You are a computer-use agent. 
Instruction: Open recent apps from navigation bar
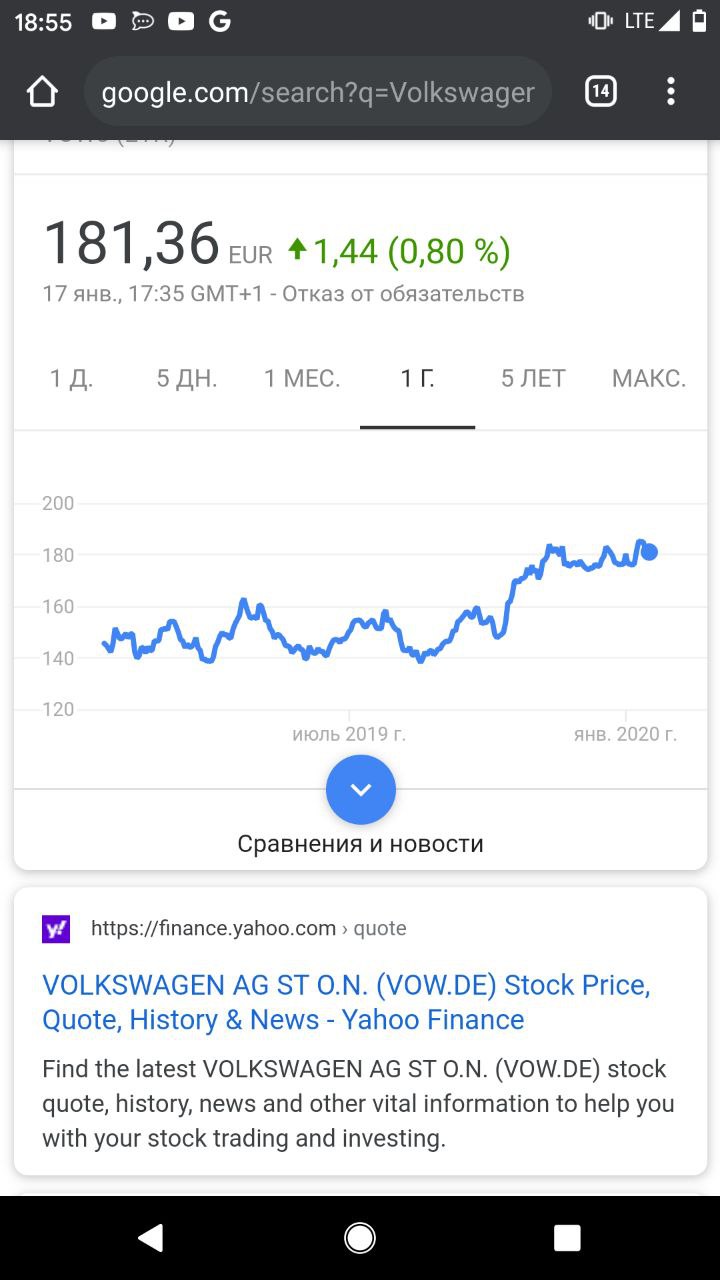[567, 1238]
